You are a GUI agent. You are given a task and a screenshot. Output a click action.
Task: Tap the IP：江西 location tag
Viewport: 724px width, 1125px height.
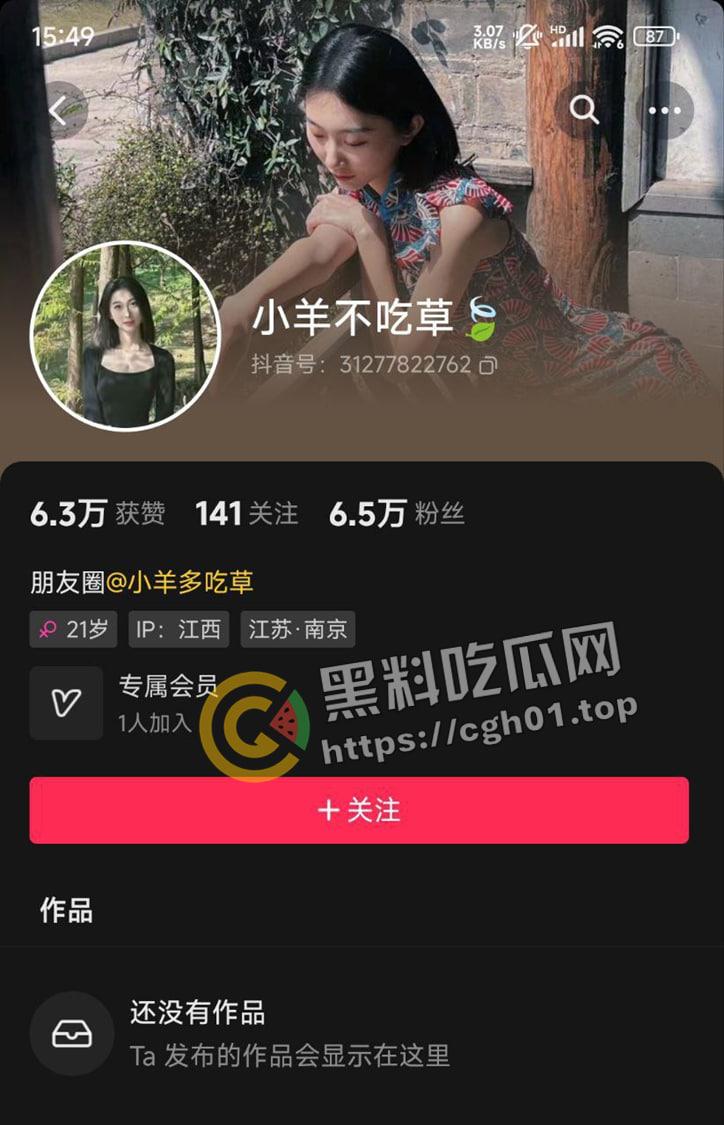[179, 630]
